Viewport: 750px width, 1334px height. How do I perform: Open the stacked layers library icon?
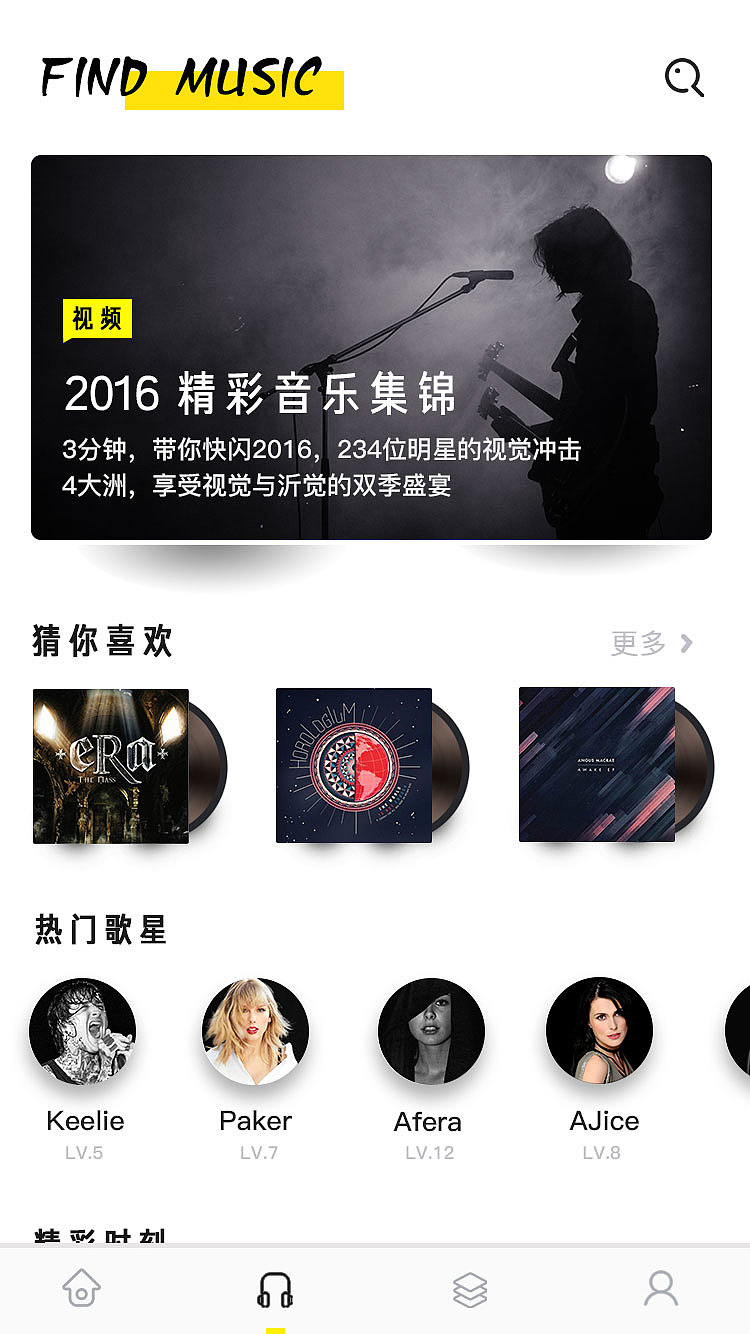point(470,1289)
